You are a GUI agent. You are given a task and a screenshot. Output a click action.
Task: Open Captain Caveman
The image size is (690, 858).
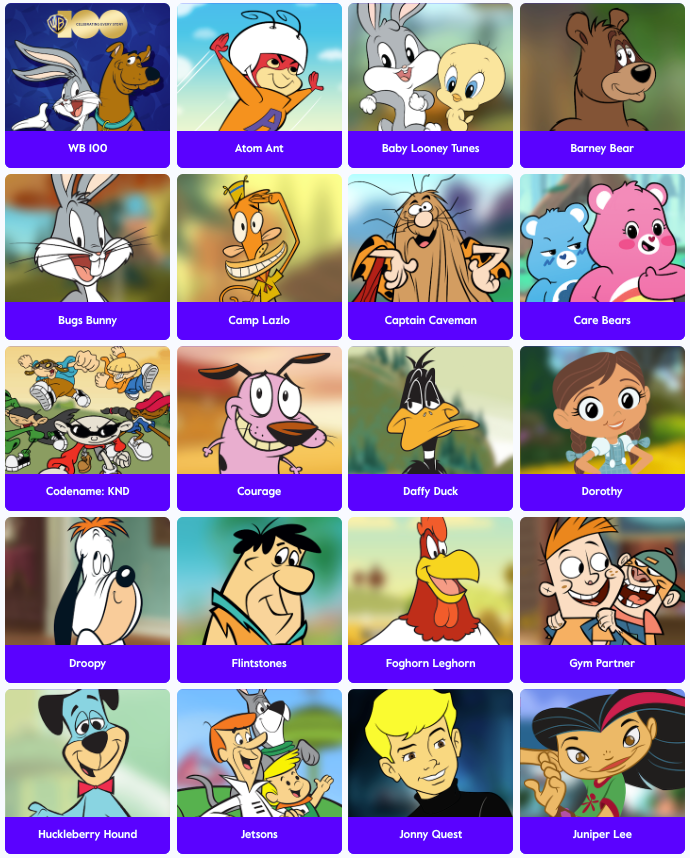click(x=430, y=257)
